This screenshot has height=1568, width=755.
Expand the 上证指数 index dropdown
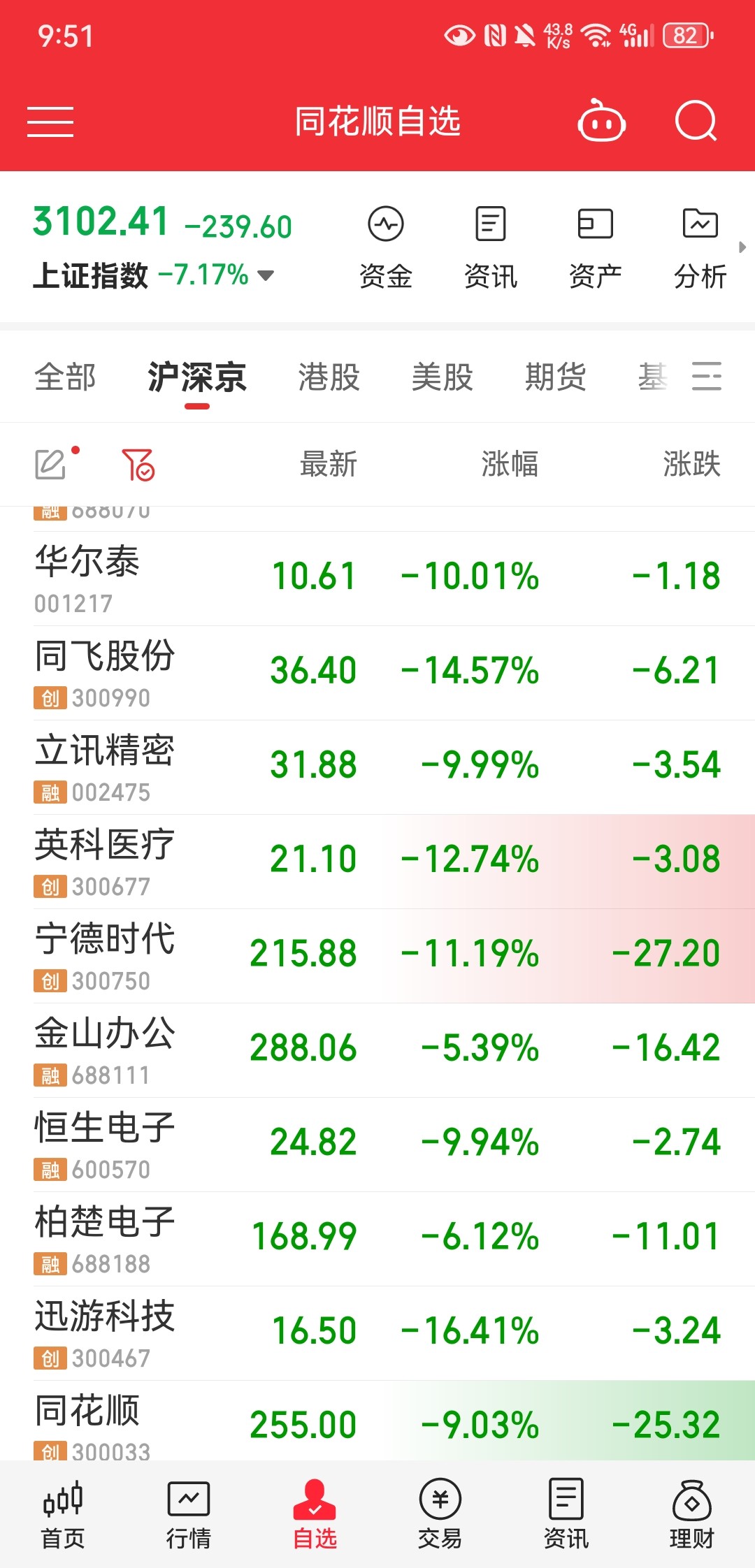coord(266,275)
